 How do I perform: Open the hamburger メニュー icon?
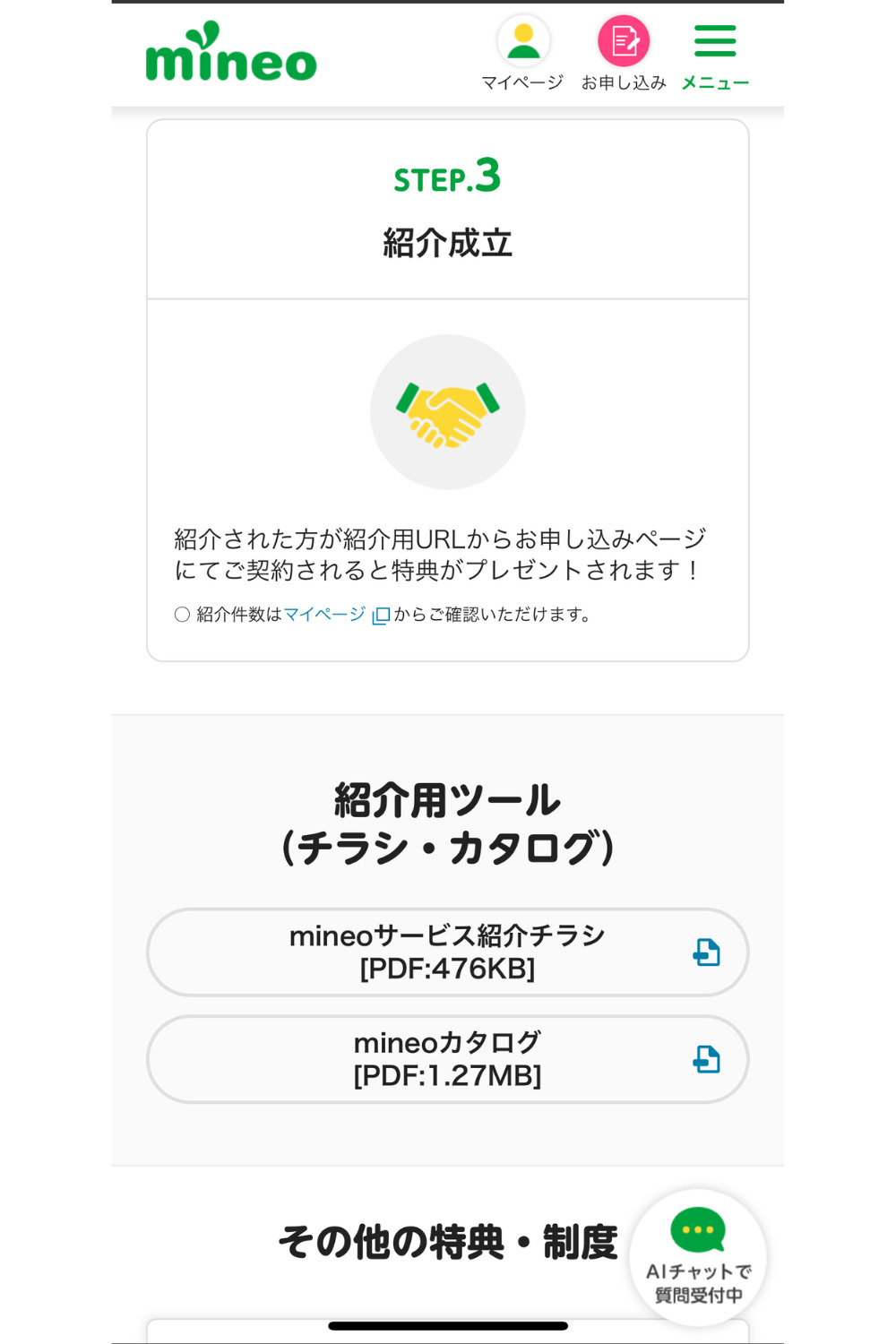[x=714, y=40]
